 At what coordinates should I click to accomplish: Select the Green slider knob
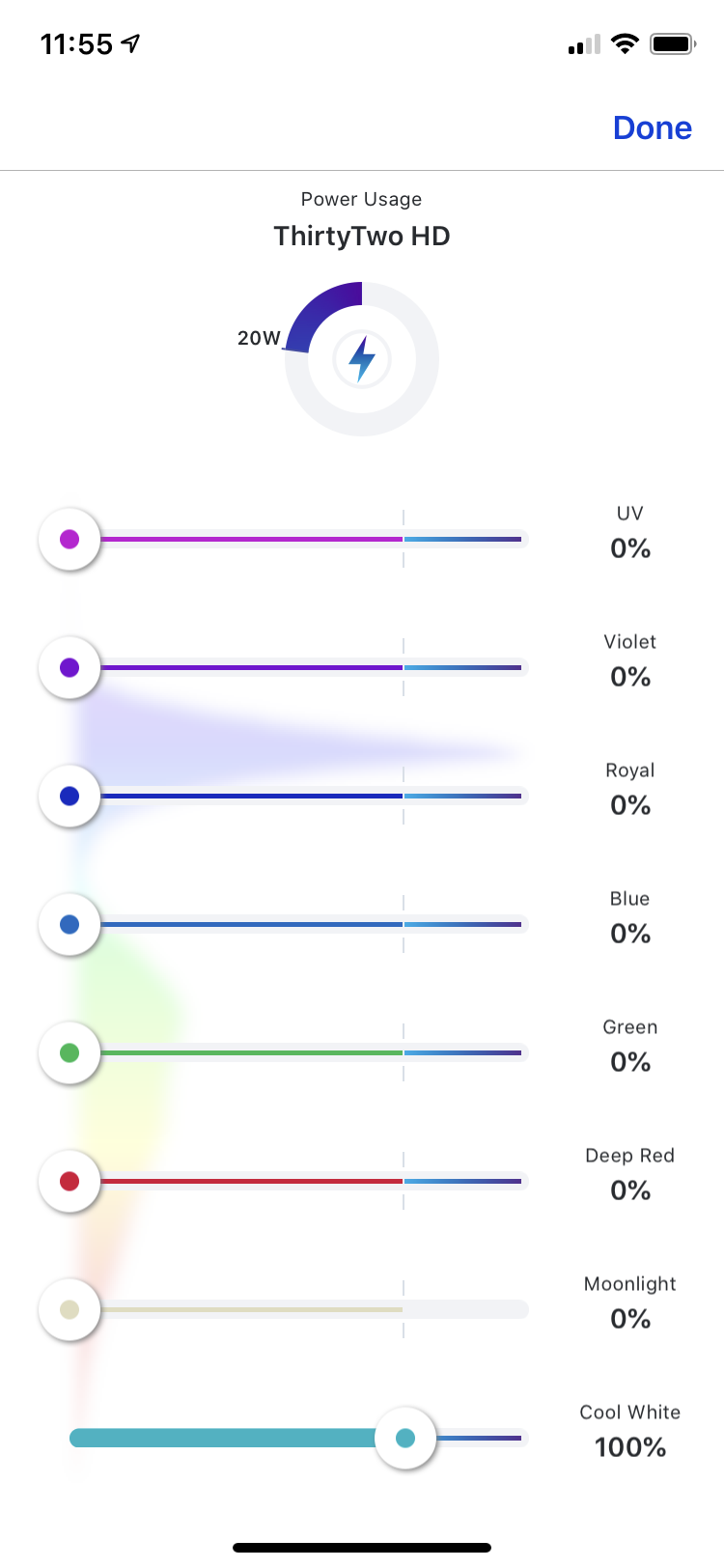70,1052
